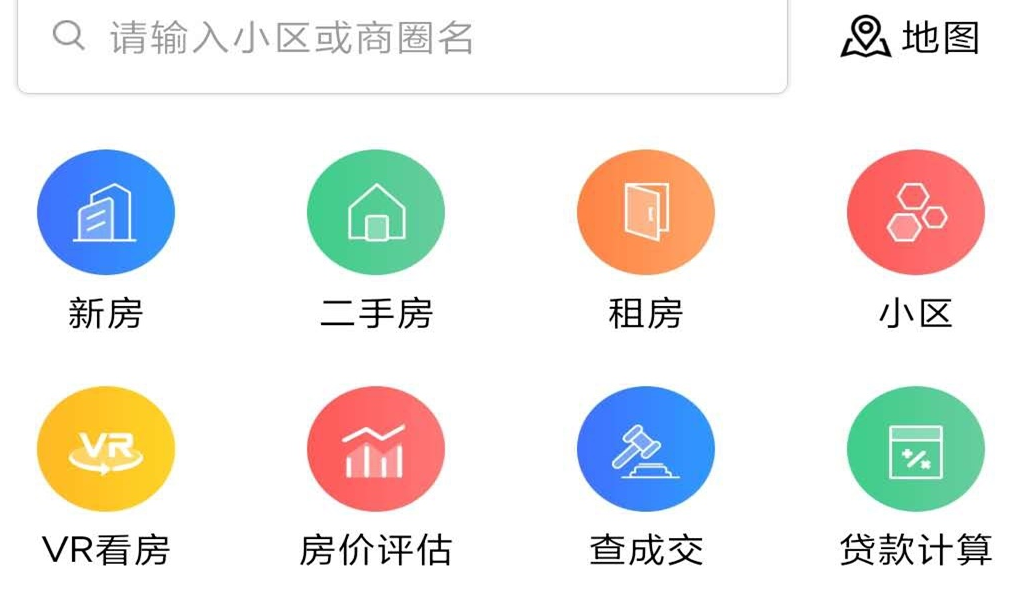Open the 地图 map view
This screenshot has height=606, width=1021.
click(x=909, y=38)
